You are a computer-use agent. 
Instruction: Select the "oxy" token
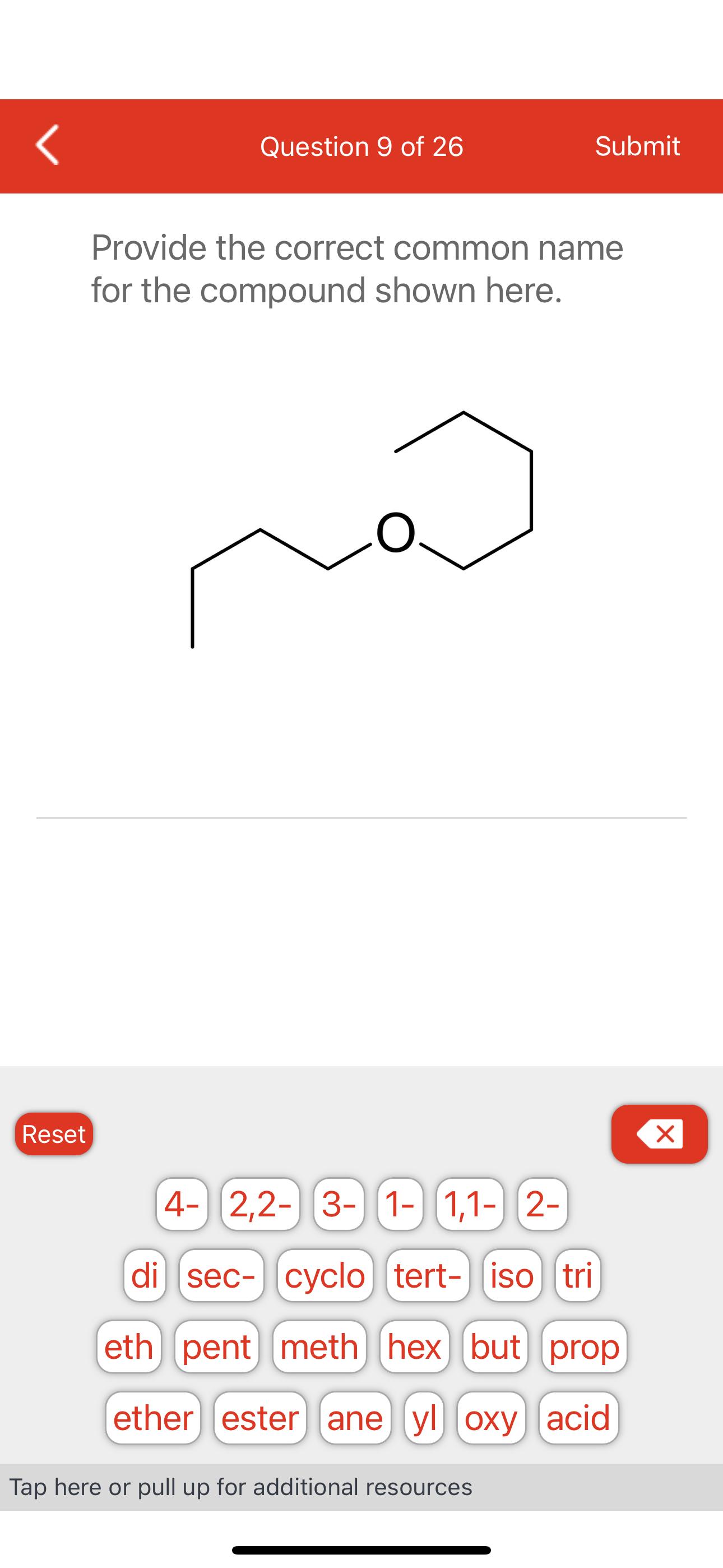click(x=490, y=1417)
